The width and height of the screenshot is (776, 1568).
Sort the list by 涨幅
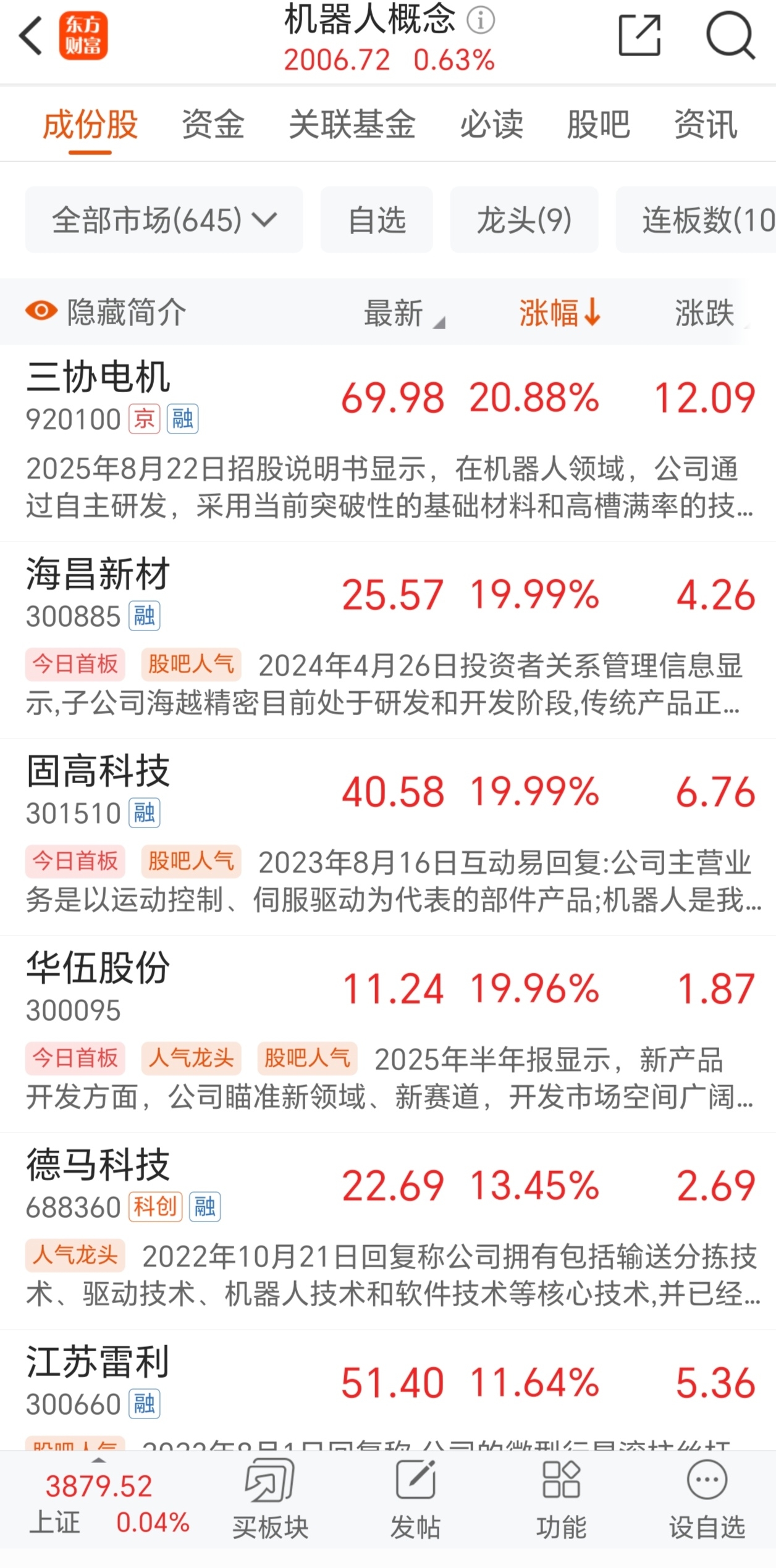coord(560,312)
